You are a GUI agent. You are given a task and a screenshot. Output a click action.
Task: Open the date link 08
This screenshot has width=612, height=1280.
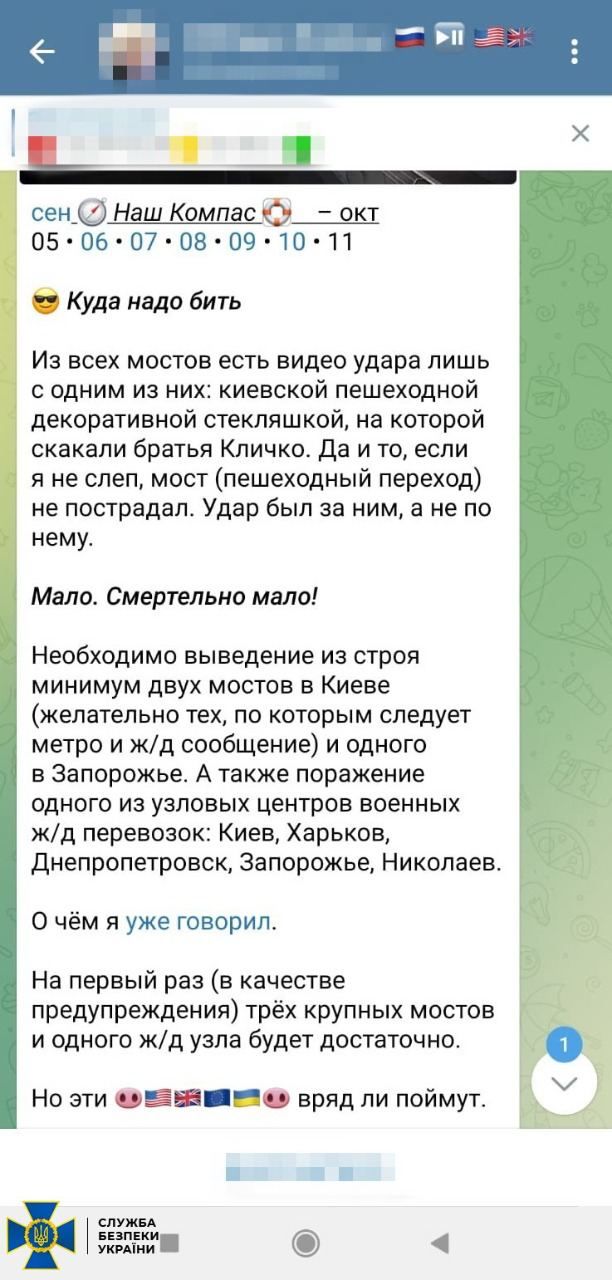tap(193, 241)
